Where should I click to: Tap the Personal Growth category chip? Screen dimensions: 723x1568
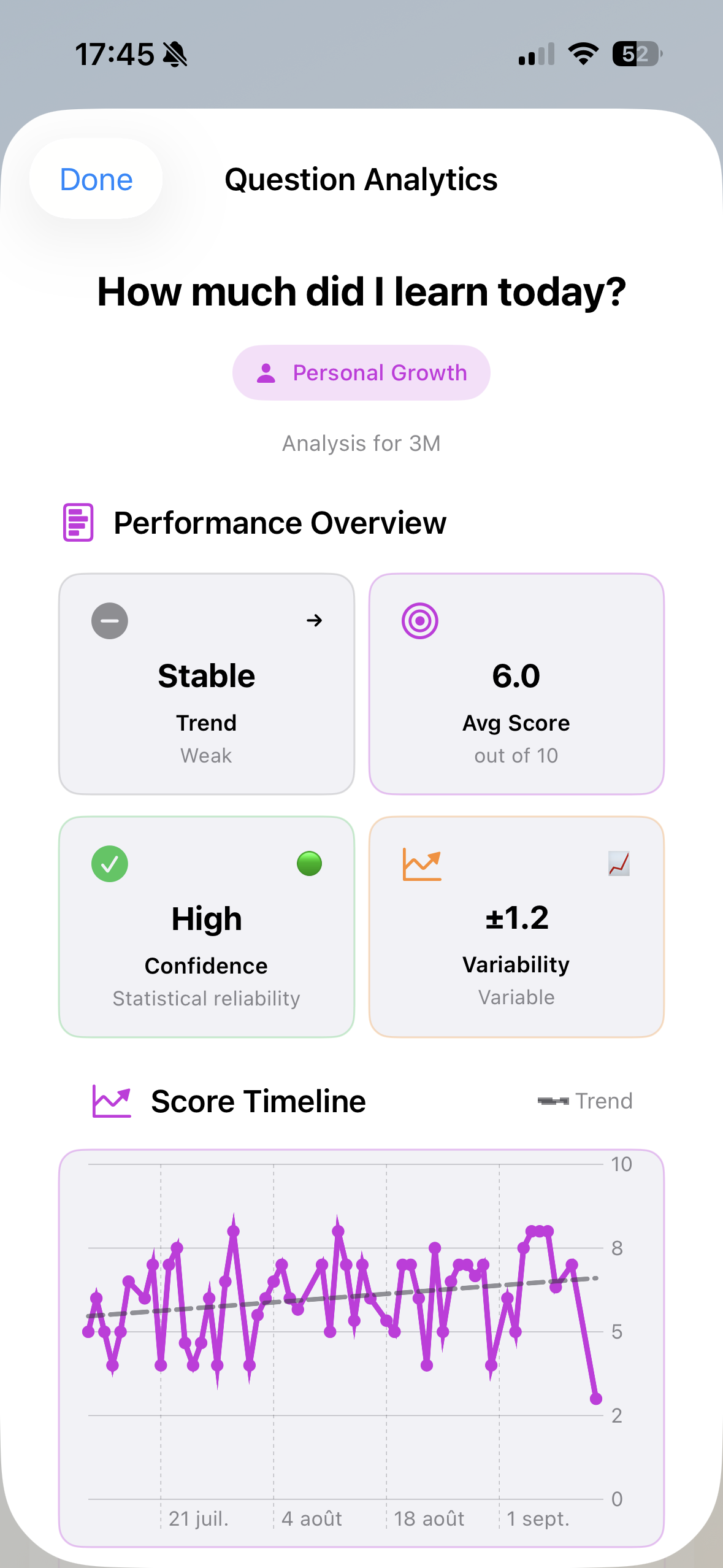coord(361,373)
